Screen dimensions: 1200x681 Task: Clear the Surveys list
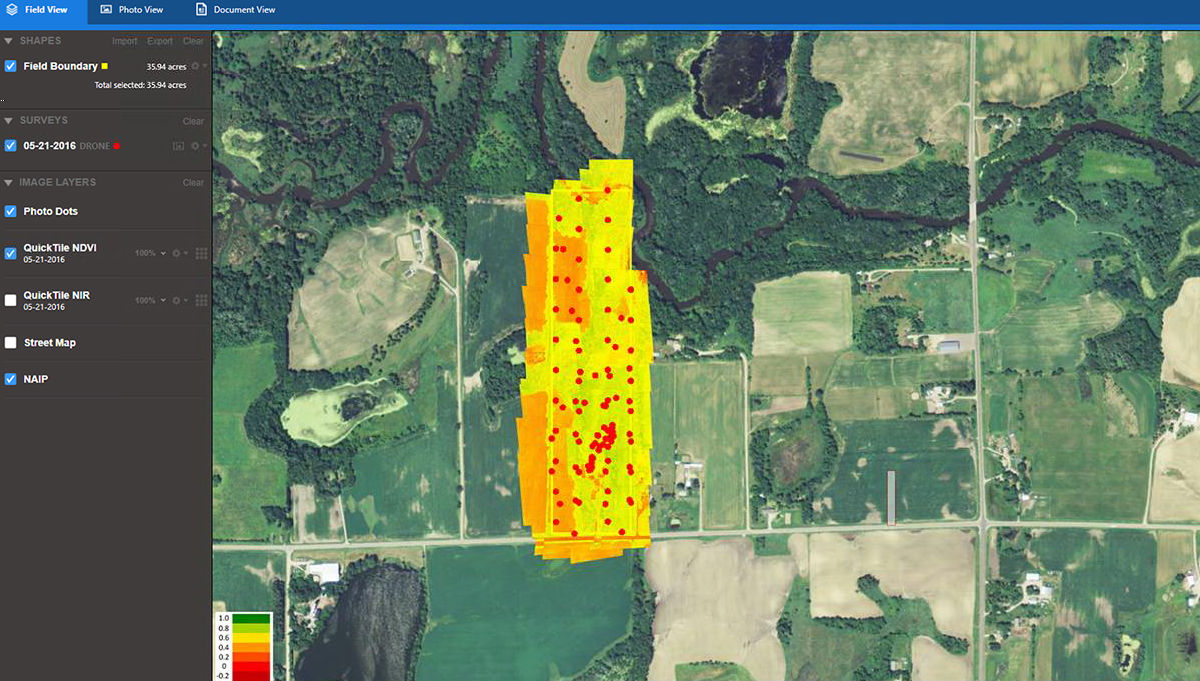click(193, 121)
